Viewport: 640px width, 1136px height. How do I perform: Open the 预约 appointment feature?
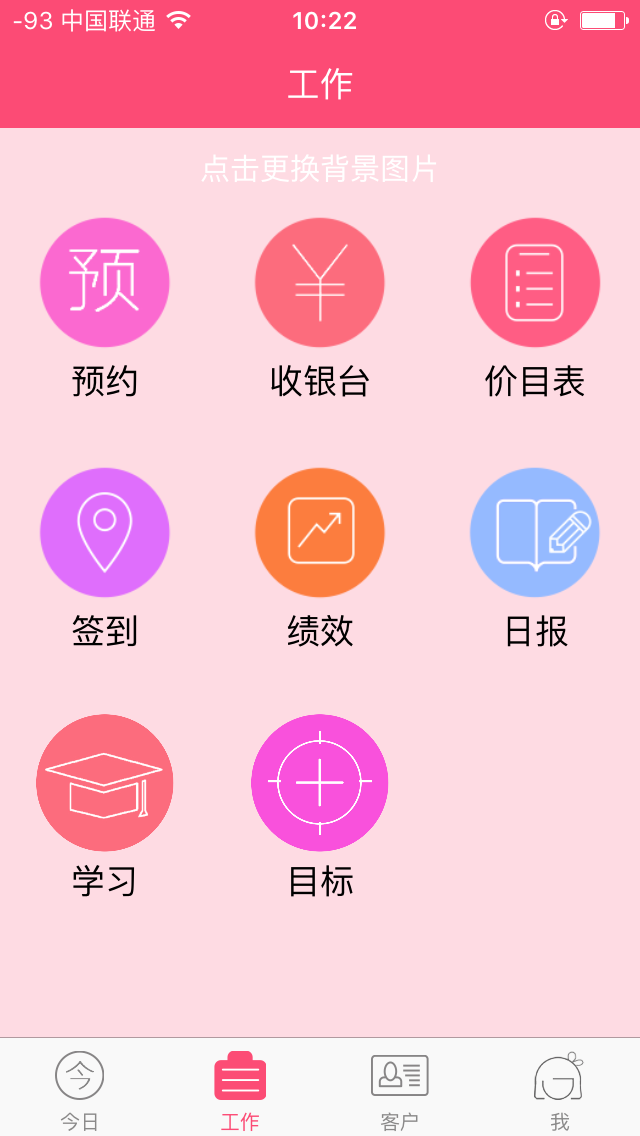point(104,282)
